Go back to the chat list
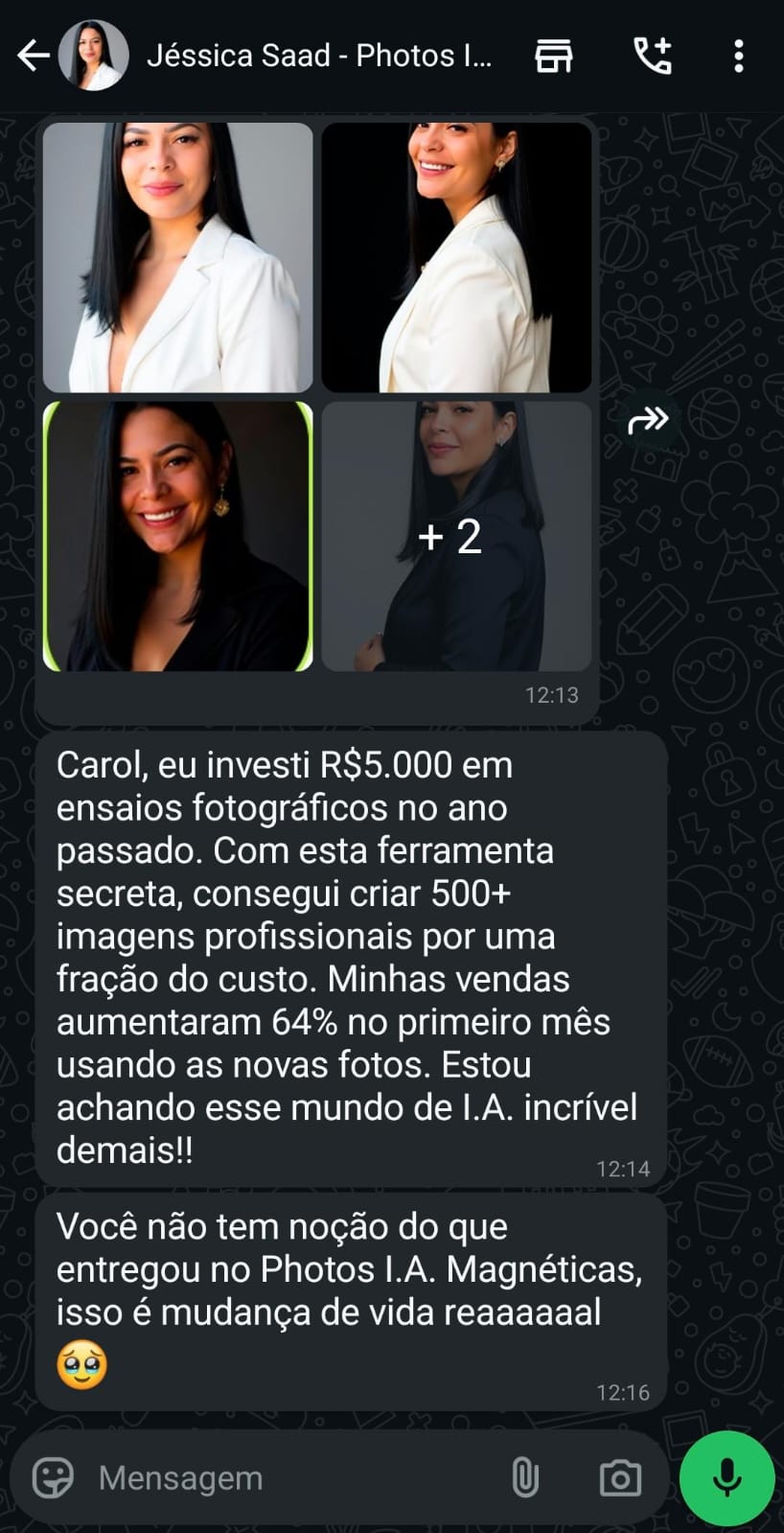 click(34, 56)
